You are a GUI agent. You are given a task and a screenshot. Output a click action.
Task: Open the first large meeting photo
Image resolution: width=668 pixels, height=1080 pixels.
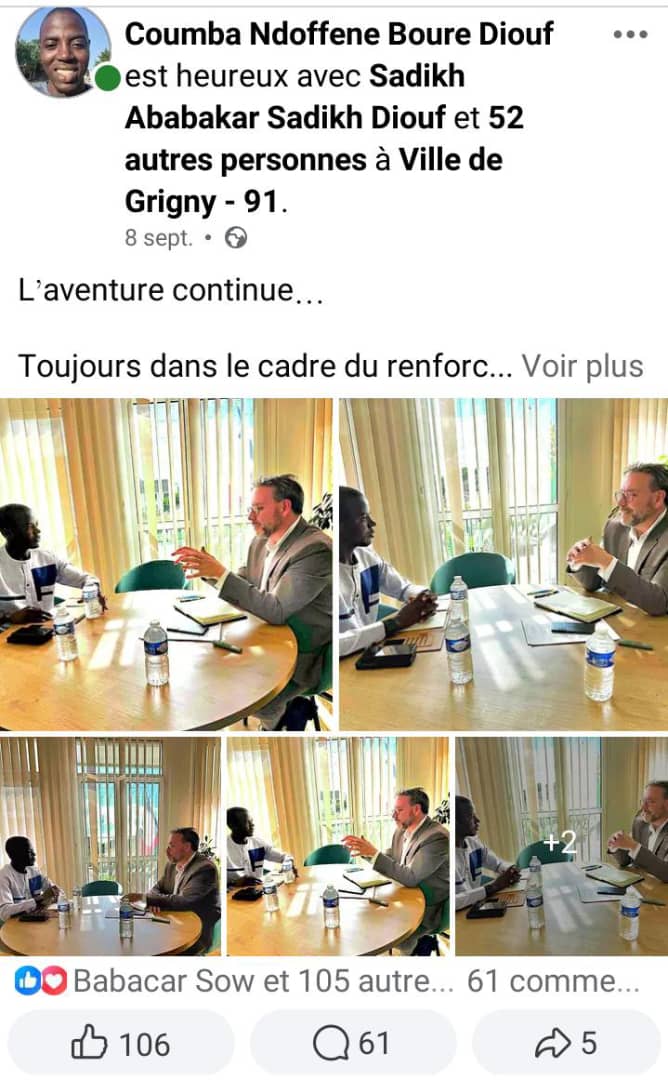tap(166, 564)
